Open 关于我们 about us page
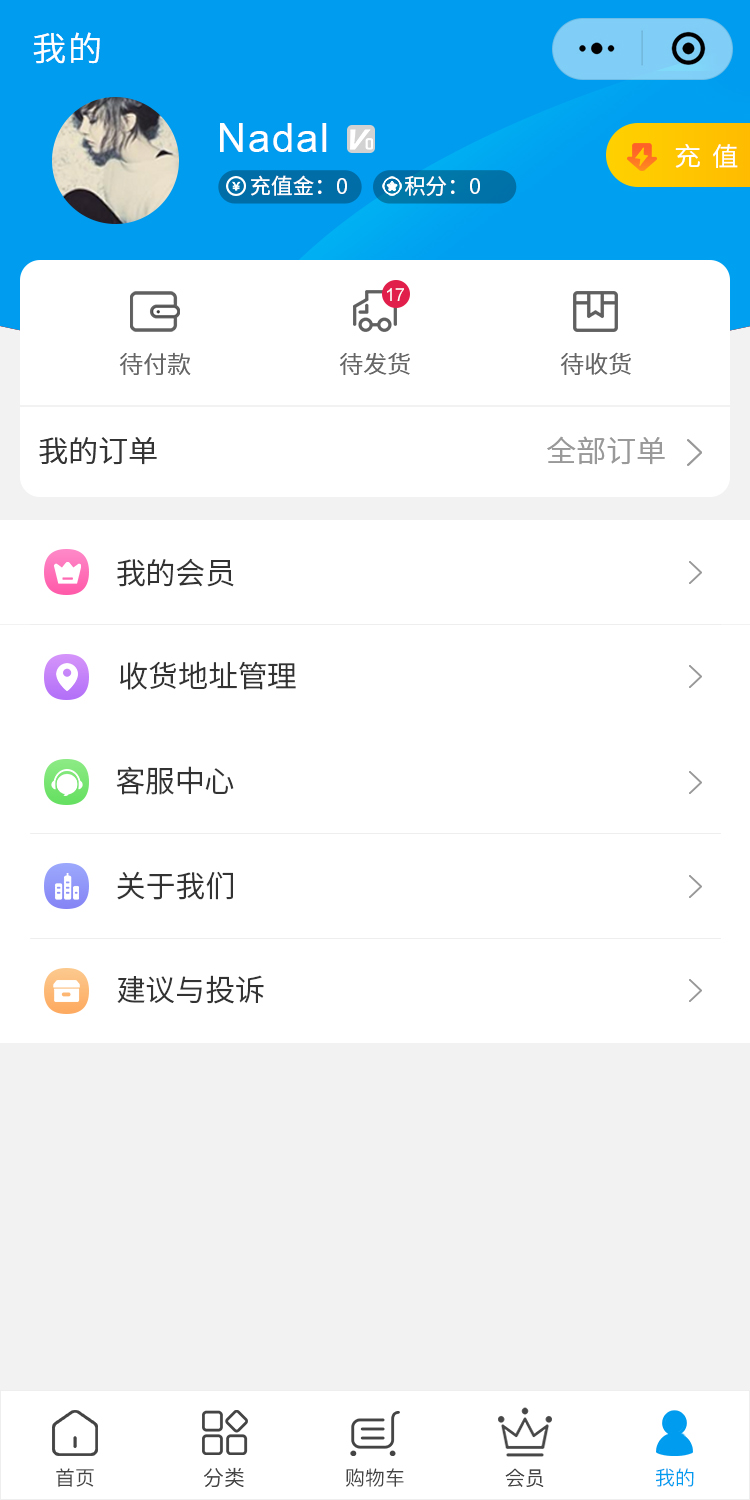 (375, 886)
